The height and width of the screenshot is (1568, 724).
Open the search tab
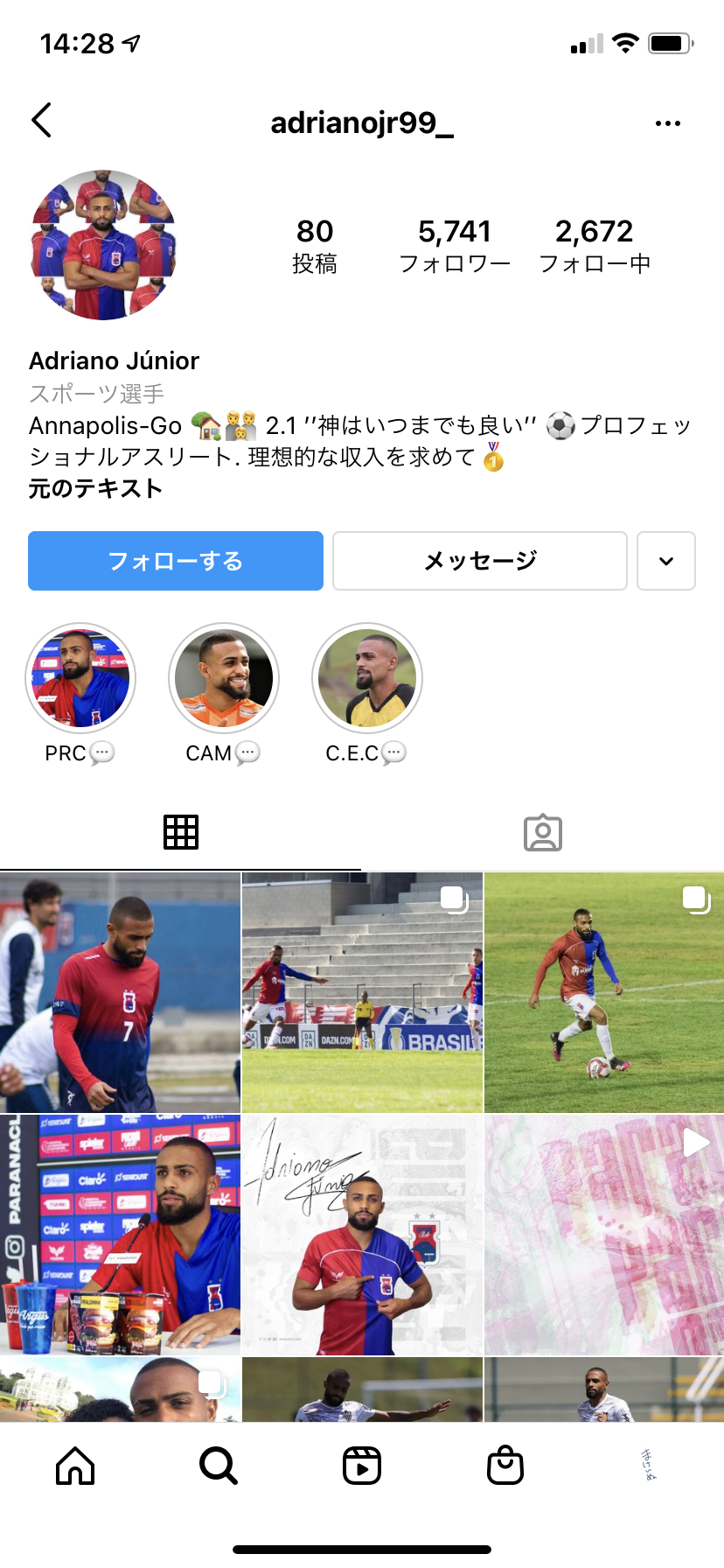click(218, 1465)
